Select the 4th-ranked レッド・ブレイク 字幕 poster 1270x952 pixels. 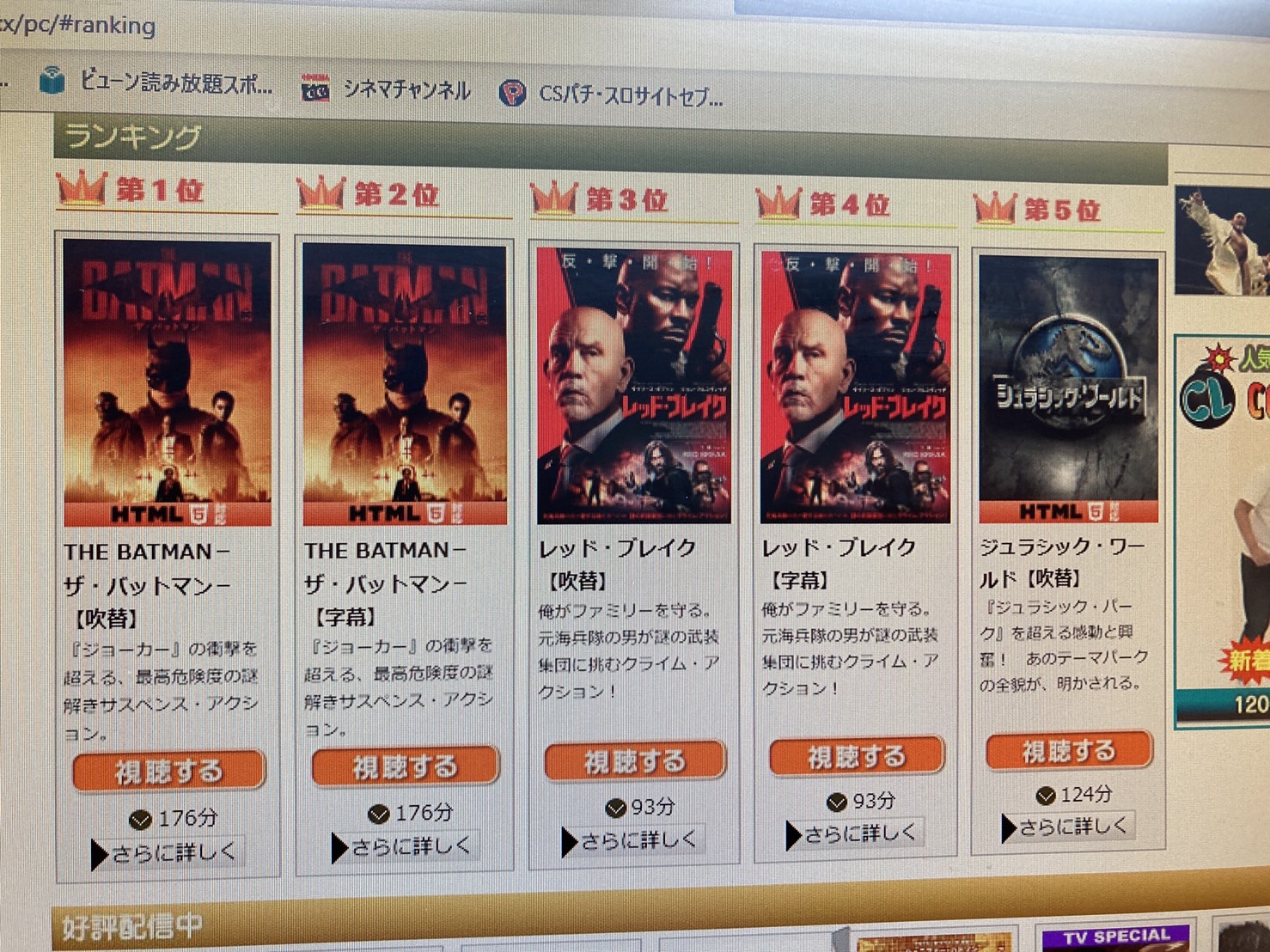pyautogui.click(x=856, y=387)
